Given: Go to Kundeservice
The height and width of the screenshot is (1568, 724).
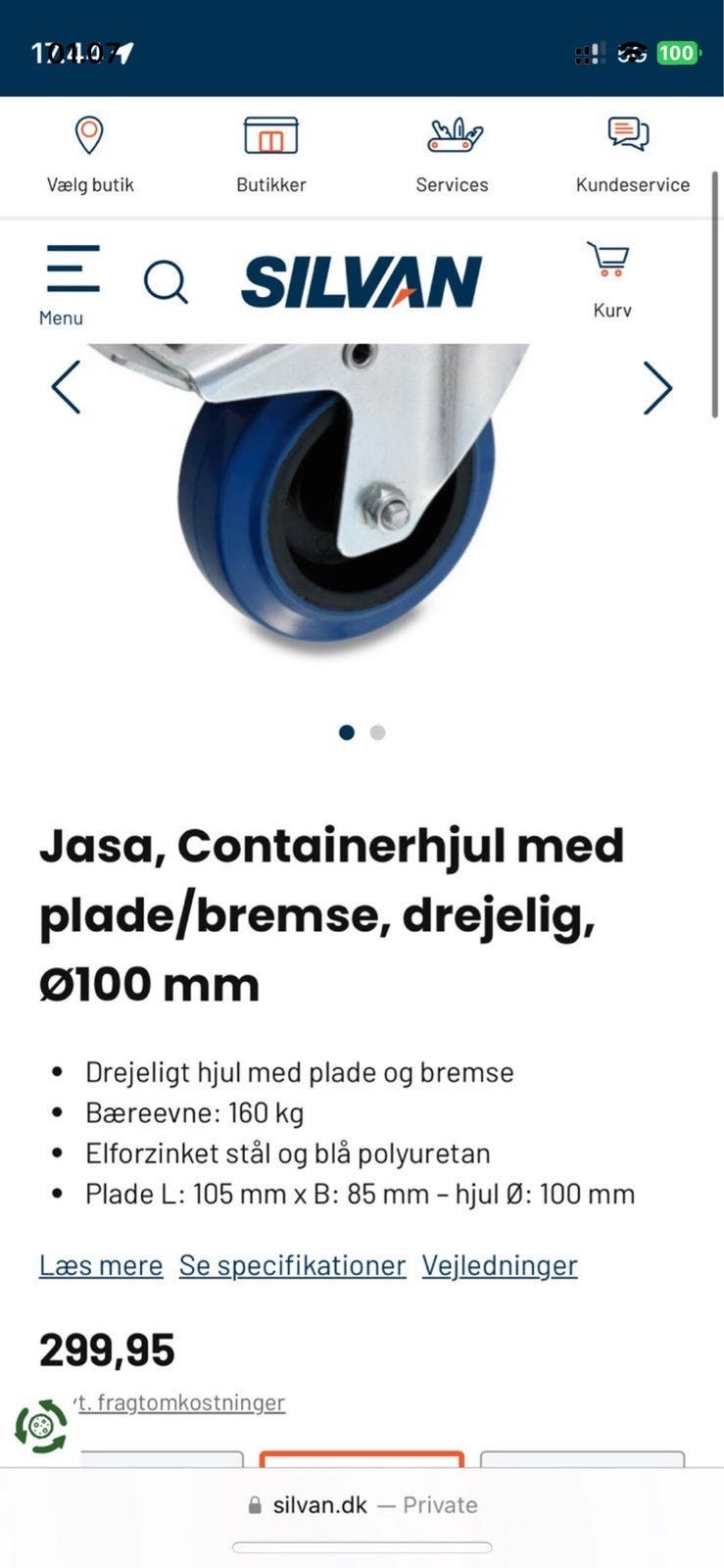Looking at the screenshot, I should 632,156.
